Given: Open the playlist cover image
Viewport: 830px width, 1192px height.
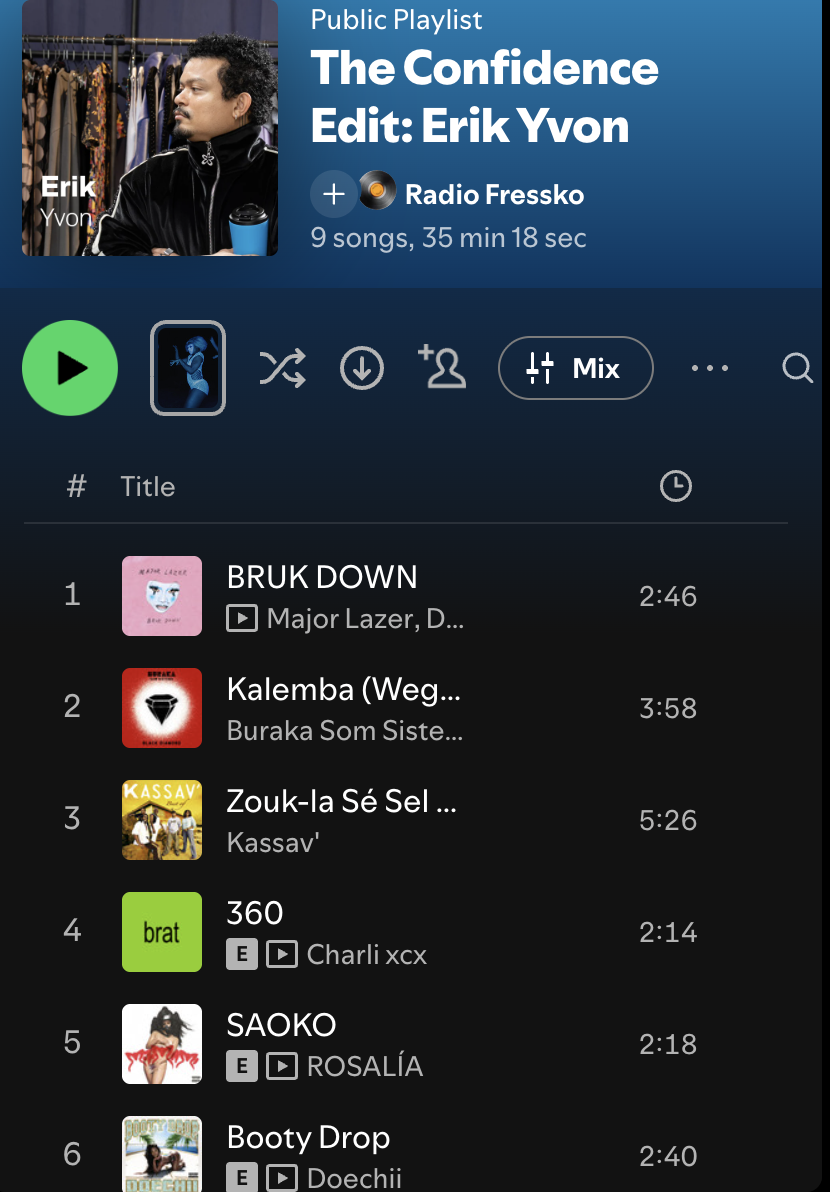Looking at the screenshot, I should 150,128.
